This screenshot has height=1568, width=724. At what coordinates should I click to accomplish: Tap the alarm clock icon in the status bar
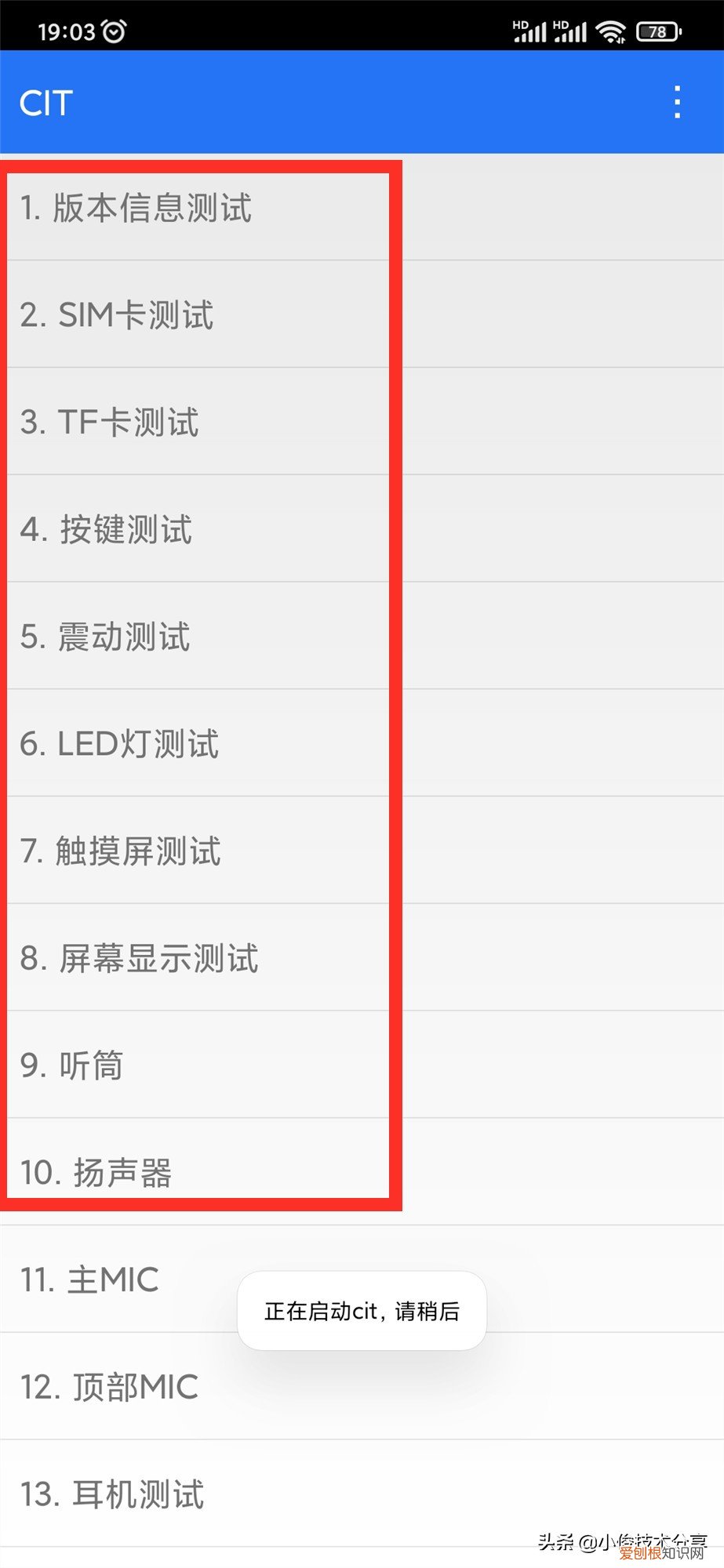click(115, 31)
